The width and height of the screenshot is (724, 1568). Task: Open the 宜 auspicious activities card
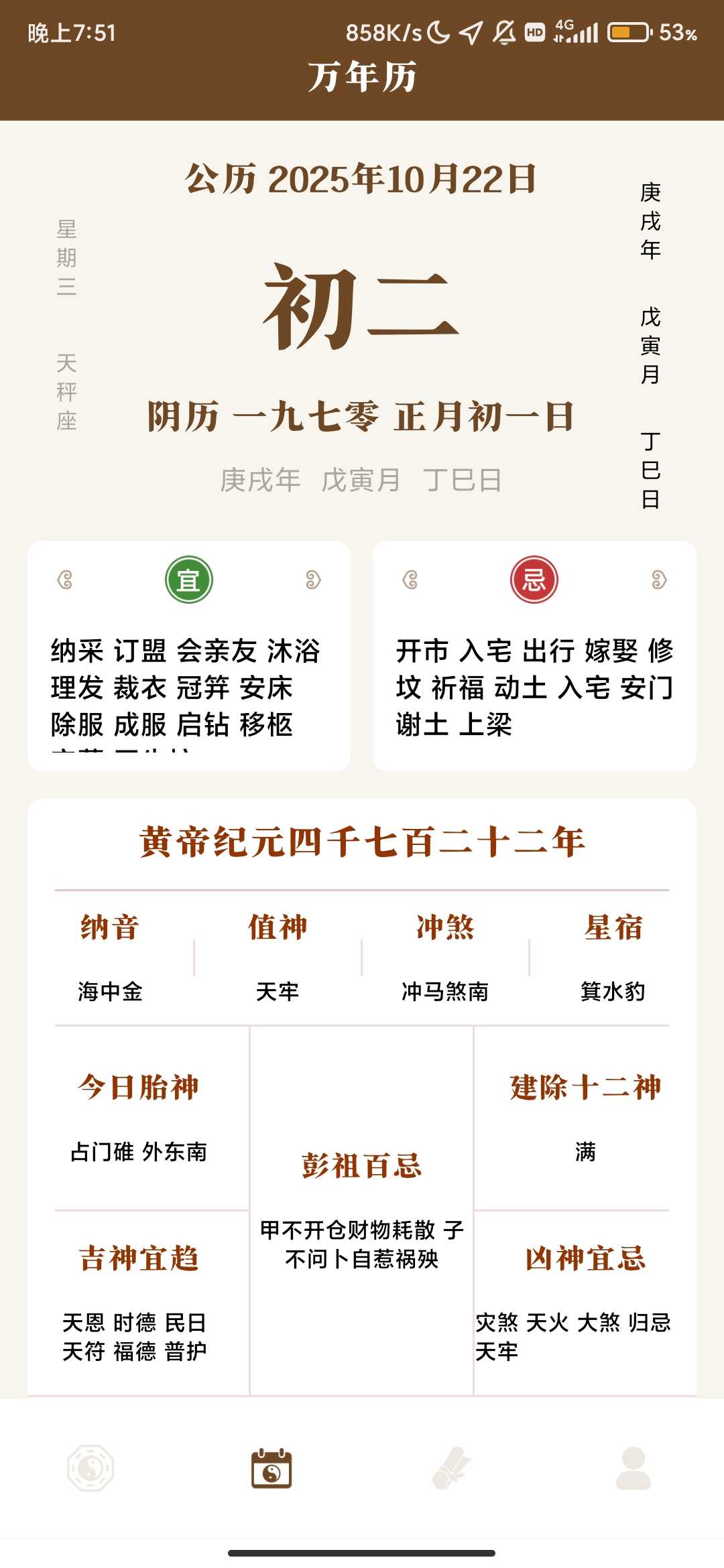point(189,655)
